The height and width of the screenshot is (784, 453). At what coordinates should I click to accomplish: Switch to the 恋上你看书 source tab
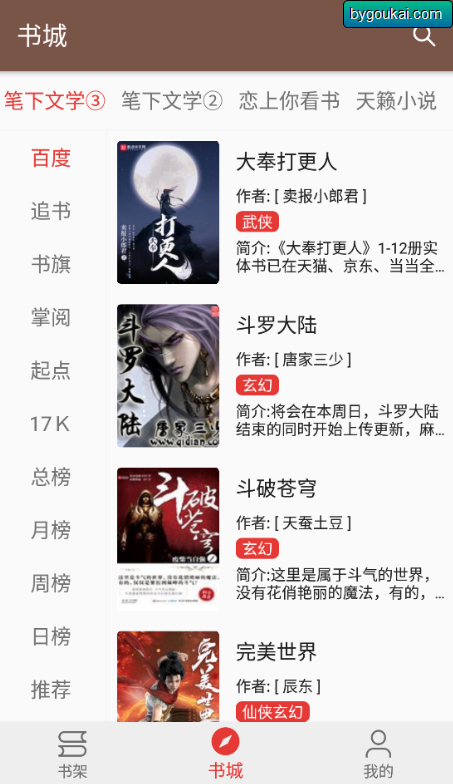(289, 101)
